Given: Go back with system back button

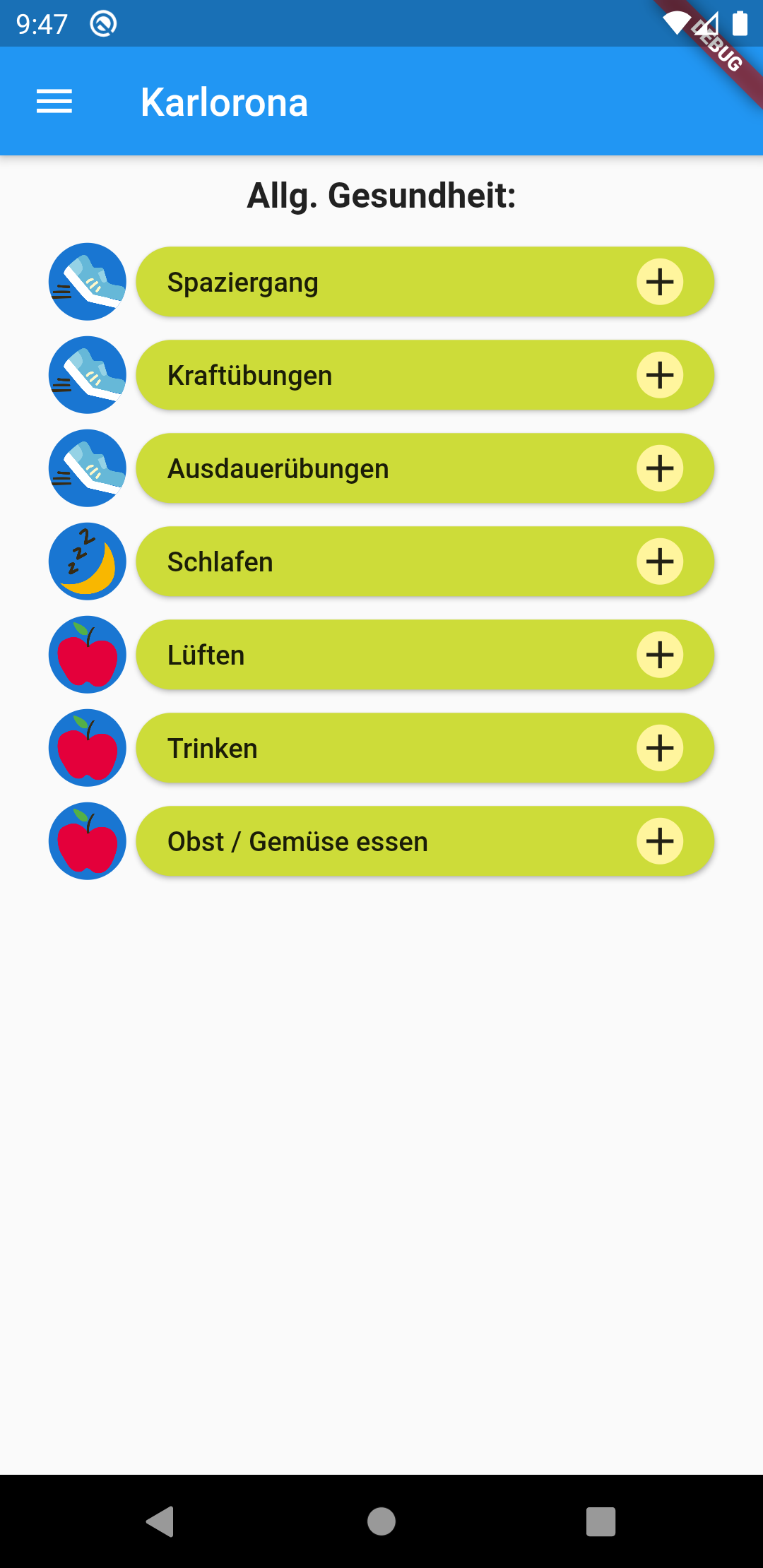Looking at the screenshot, I should [160, 1521].
